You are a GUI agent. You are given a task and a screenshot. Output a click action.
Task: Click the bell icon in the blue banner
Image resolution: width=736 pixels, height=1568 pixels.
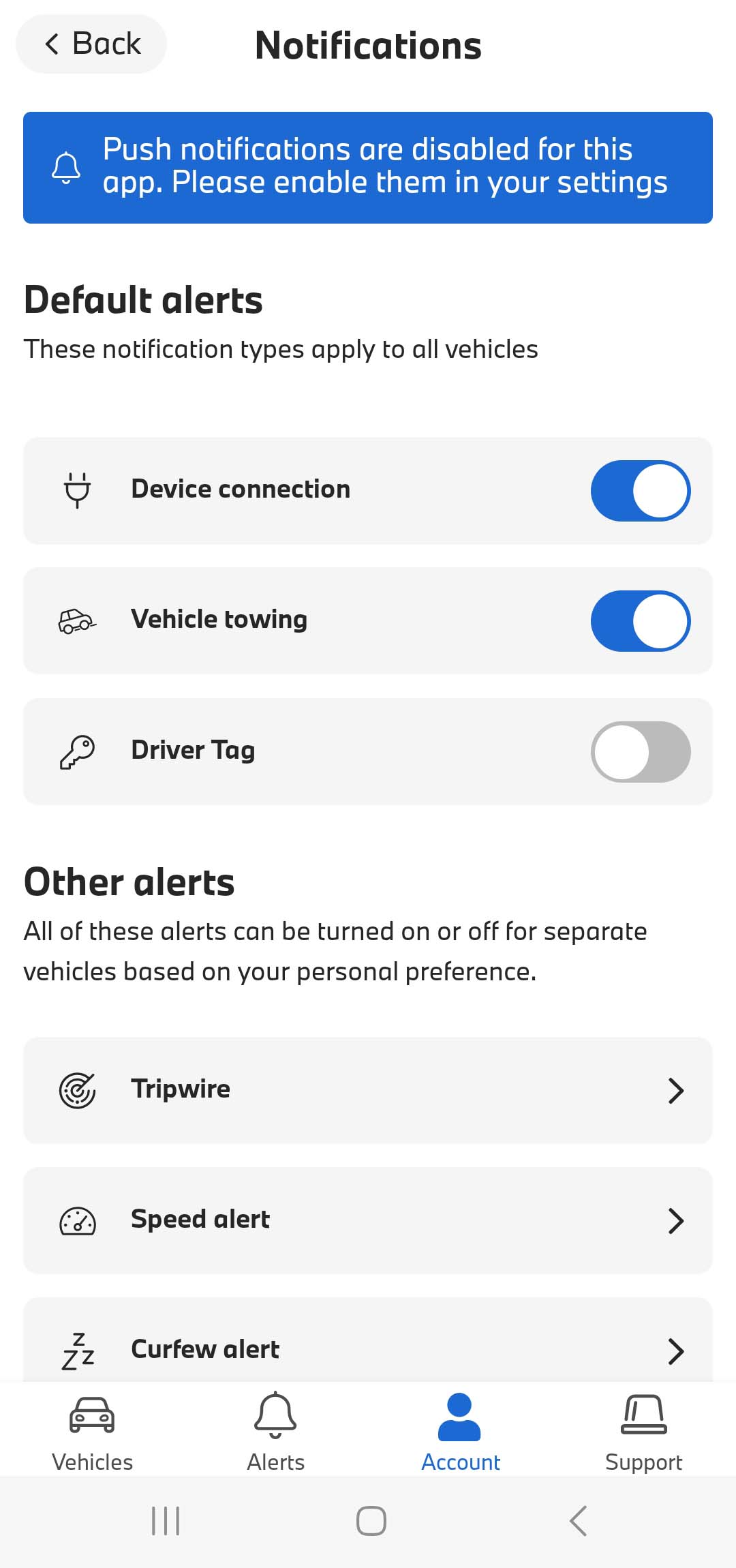65,166
